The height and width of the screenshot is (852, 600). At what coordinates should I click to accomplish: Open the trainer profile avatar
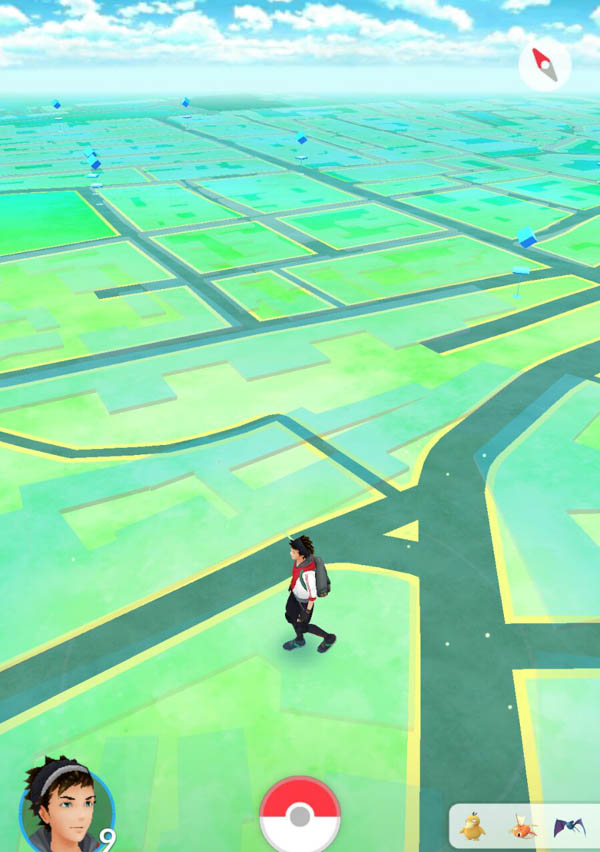(67, 808)
